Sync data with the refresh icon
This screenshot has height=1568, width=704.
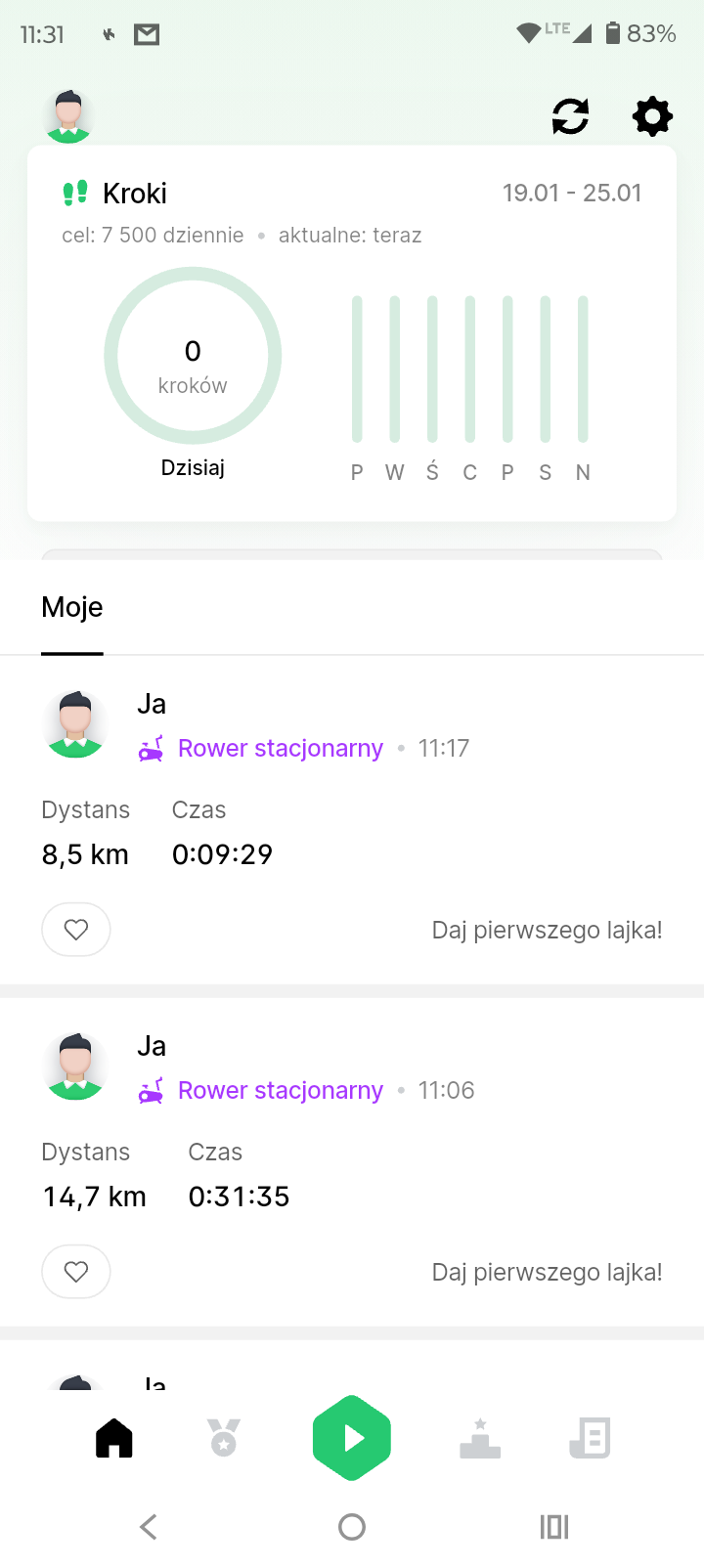570,116
